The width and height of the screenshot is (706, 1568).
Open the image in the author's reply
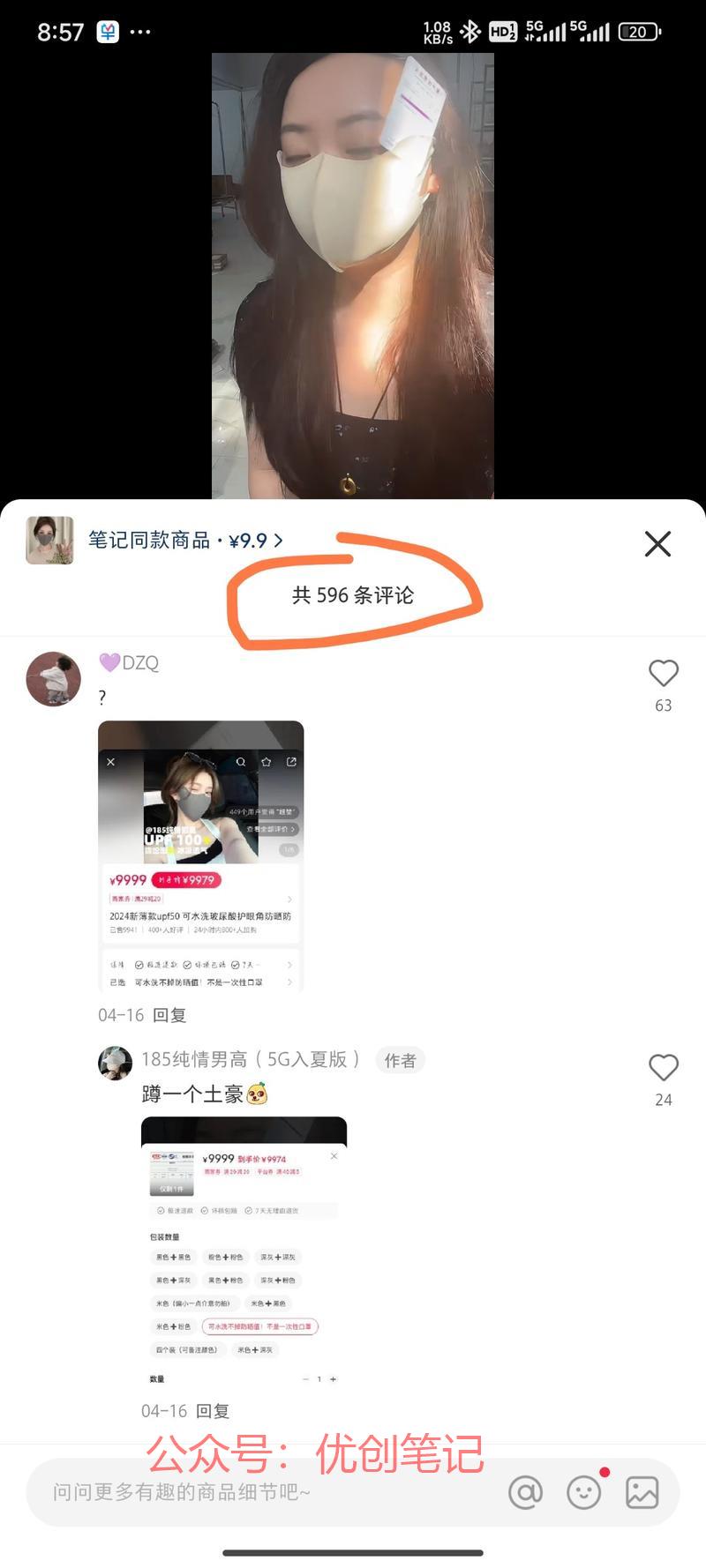pyautogui.click(x=244, y=1254)
